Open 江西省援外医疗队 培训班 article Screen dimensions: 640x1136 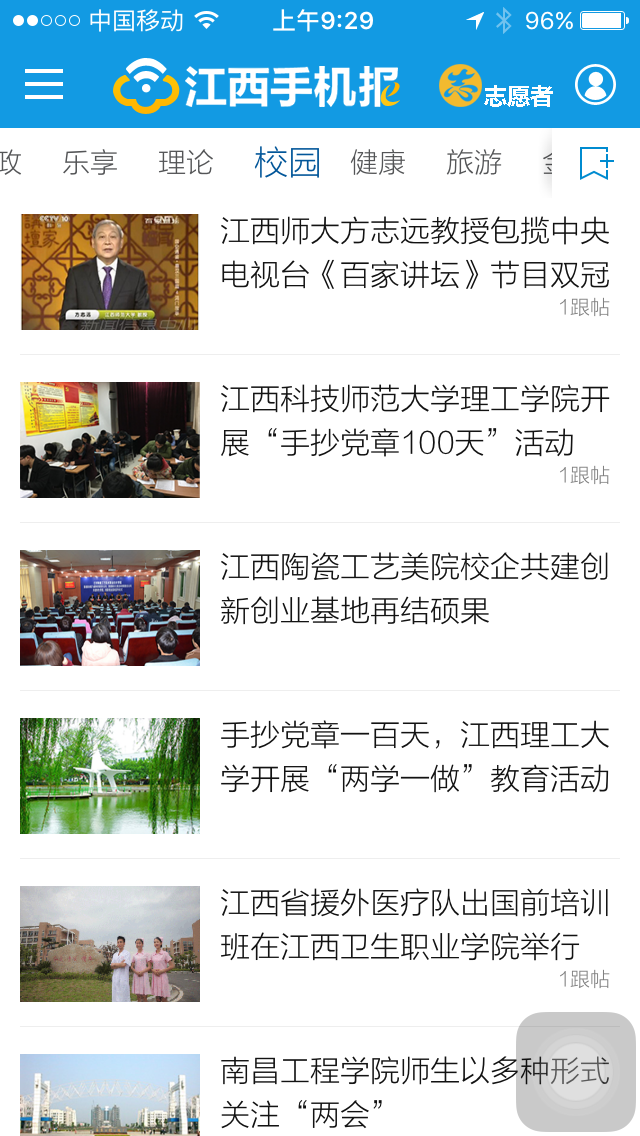click(x=414, y=925)
